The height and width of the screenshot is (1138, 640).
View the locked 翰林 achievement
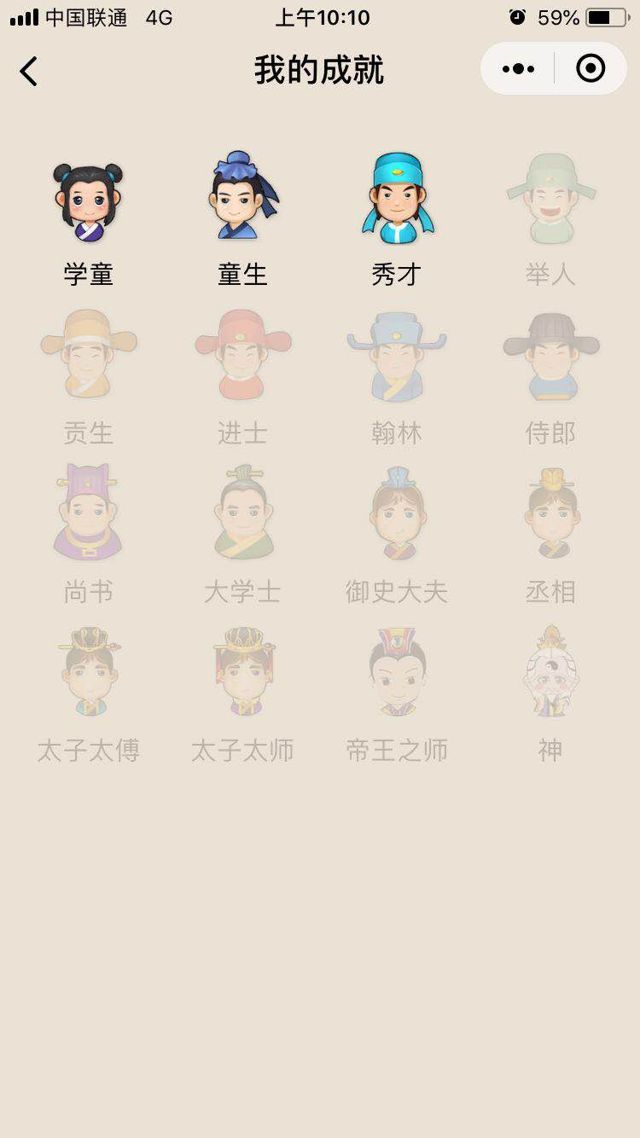(x=397, y=356)
